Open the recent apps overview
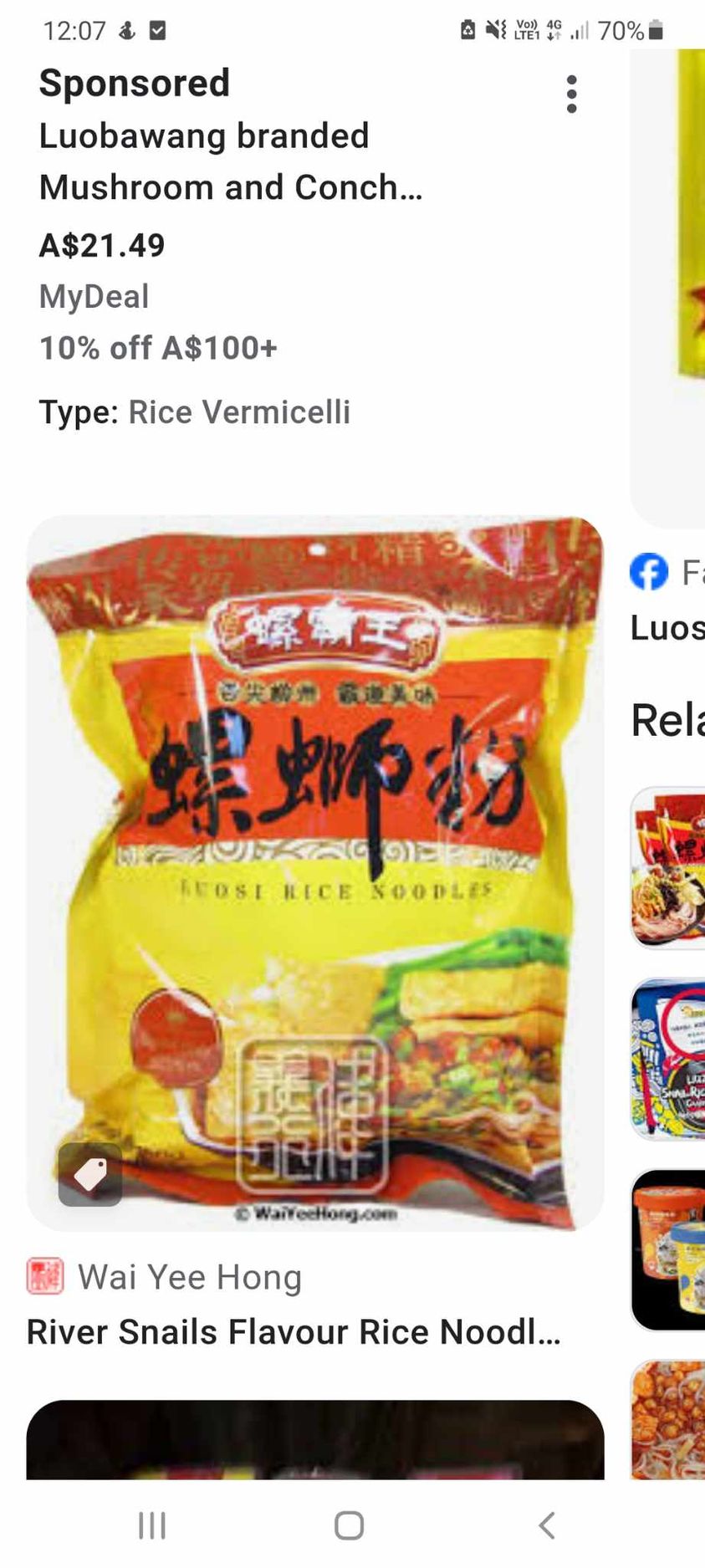 point(152,1525)
